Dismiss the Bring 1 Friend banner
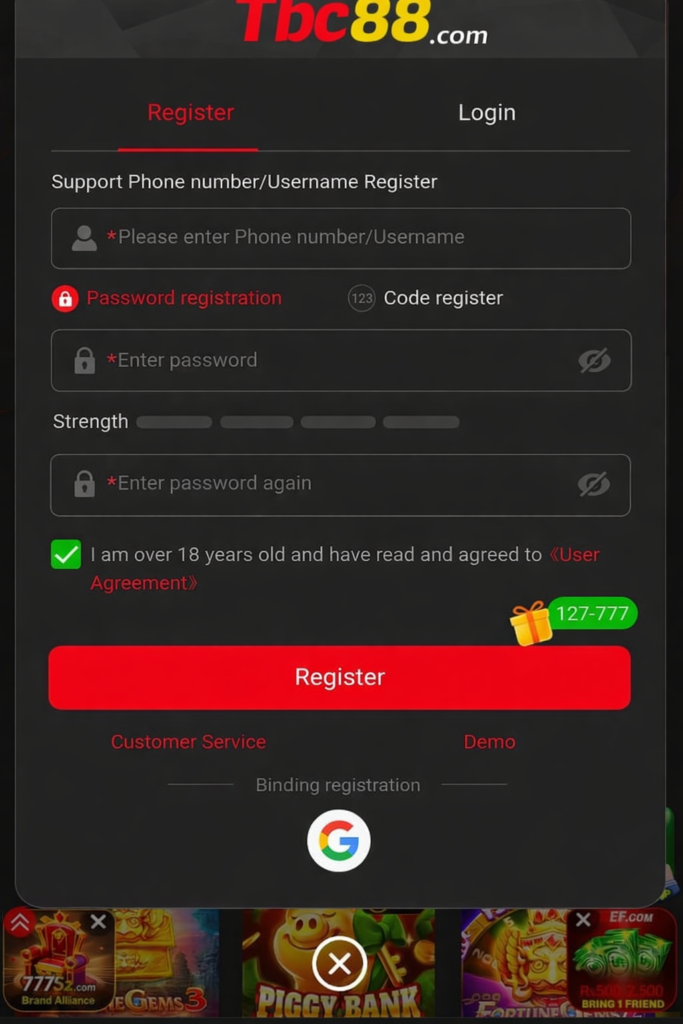The width and height of the screenshot is (683, 1024). [x=583, y=920]
